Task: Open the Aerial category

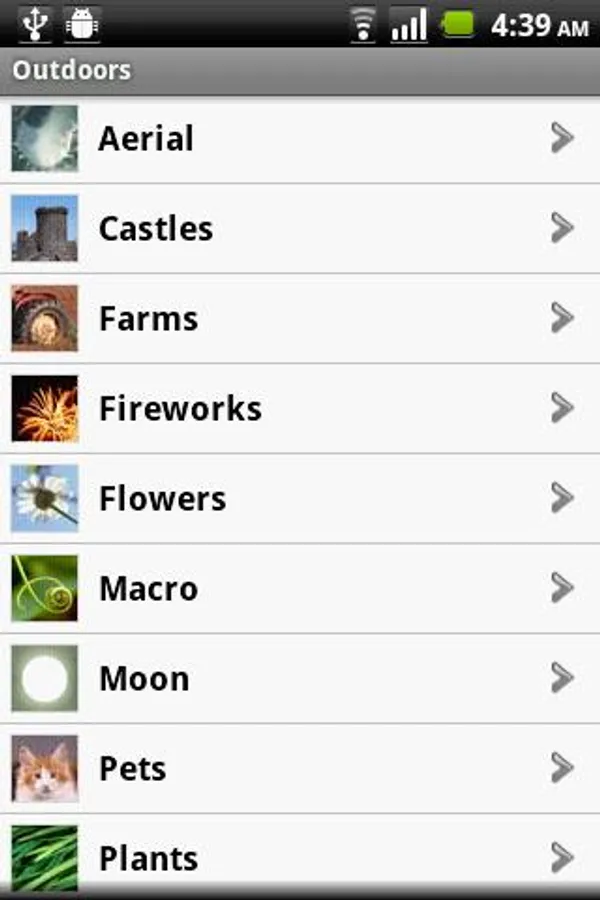Action: (x=300, y=139)
